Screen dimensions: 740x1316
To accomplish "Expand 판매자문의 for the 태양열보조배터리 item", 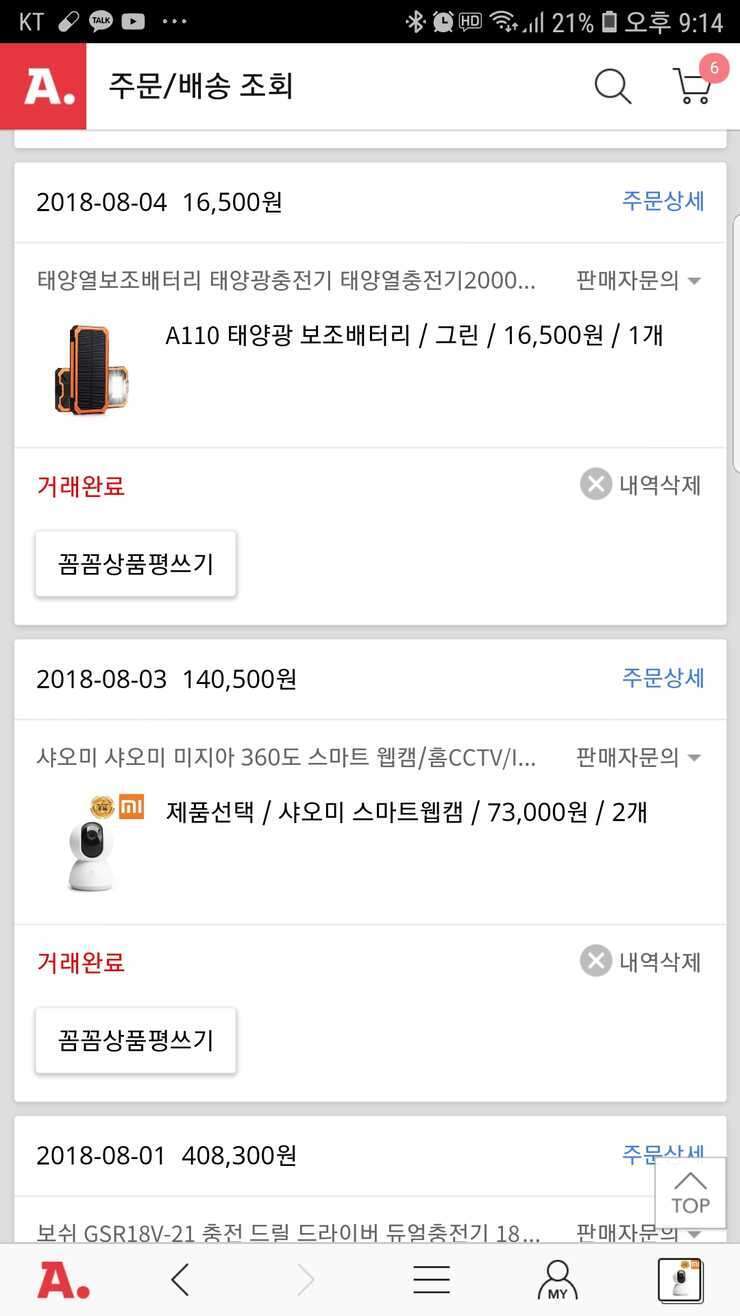I will pyautogui.click(x=638, y=281).
